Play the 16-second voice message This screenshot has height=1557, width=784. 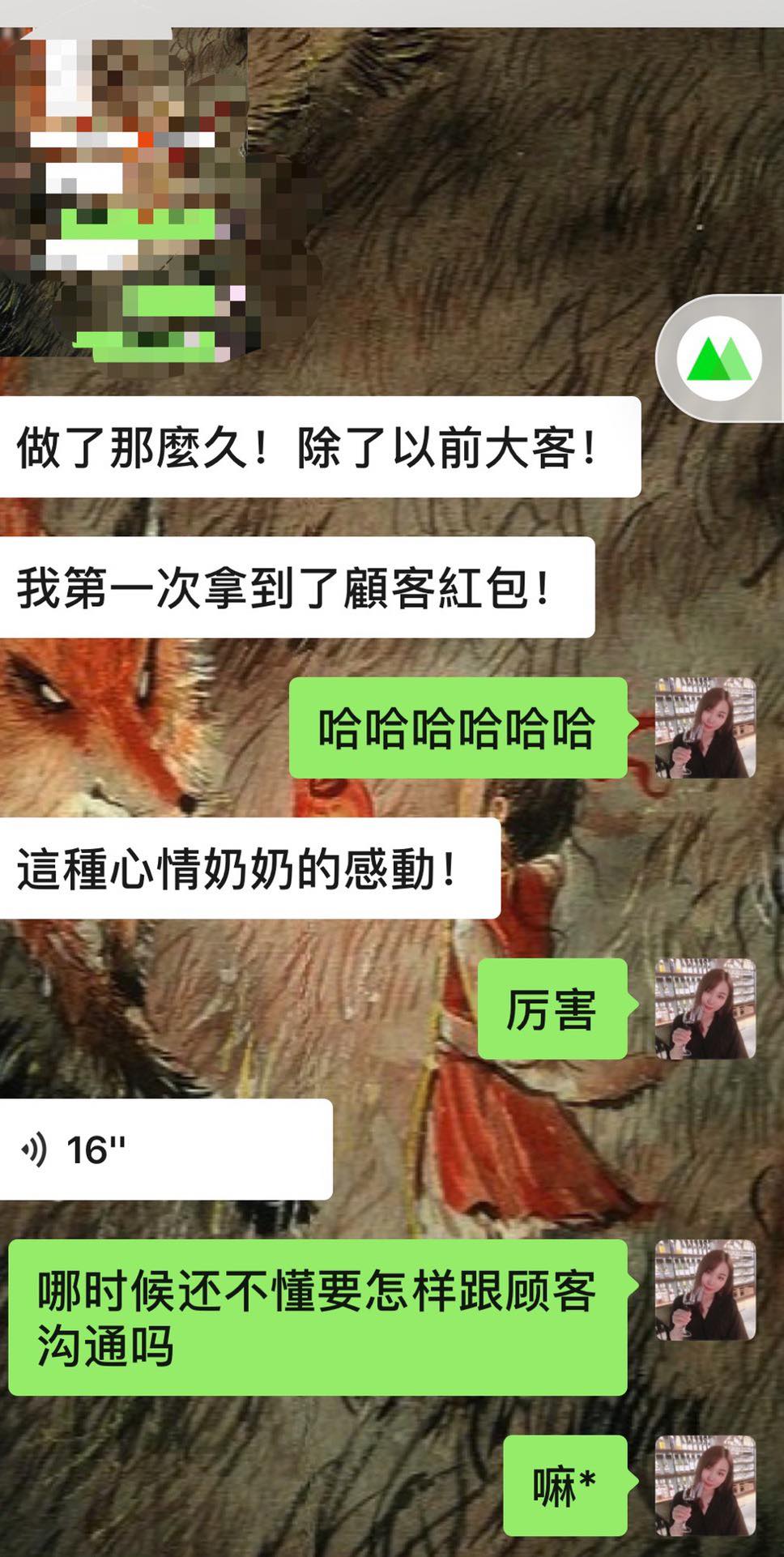(x=165, y=1149)
